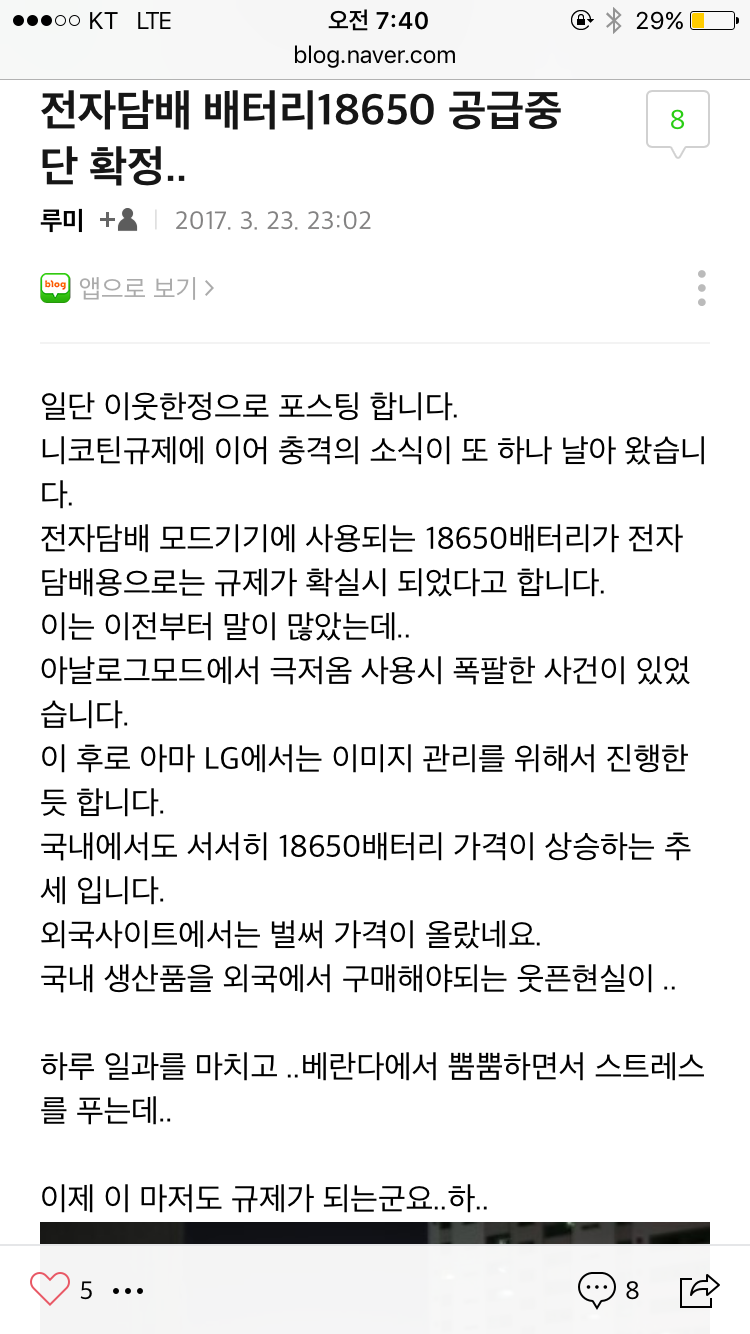750x1334 pixels.
Task: Open the comment count bubble near the title
Action: (x=678, y=121)
